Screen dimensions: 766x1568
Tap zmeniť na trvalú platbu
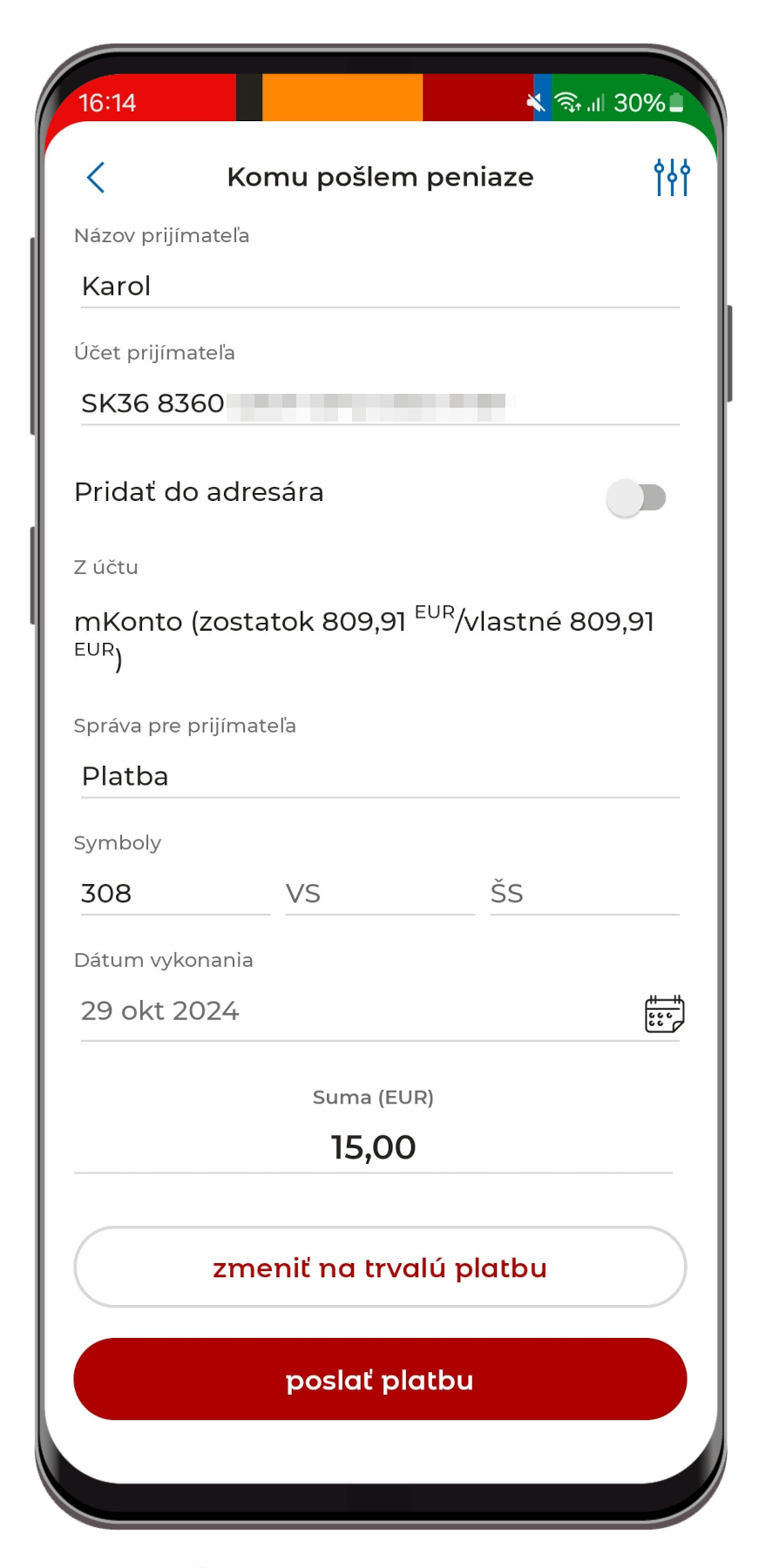click(379, 1267)
